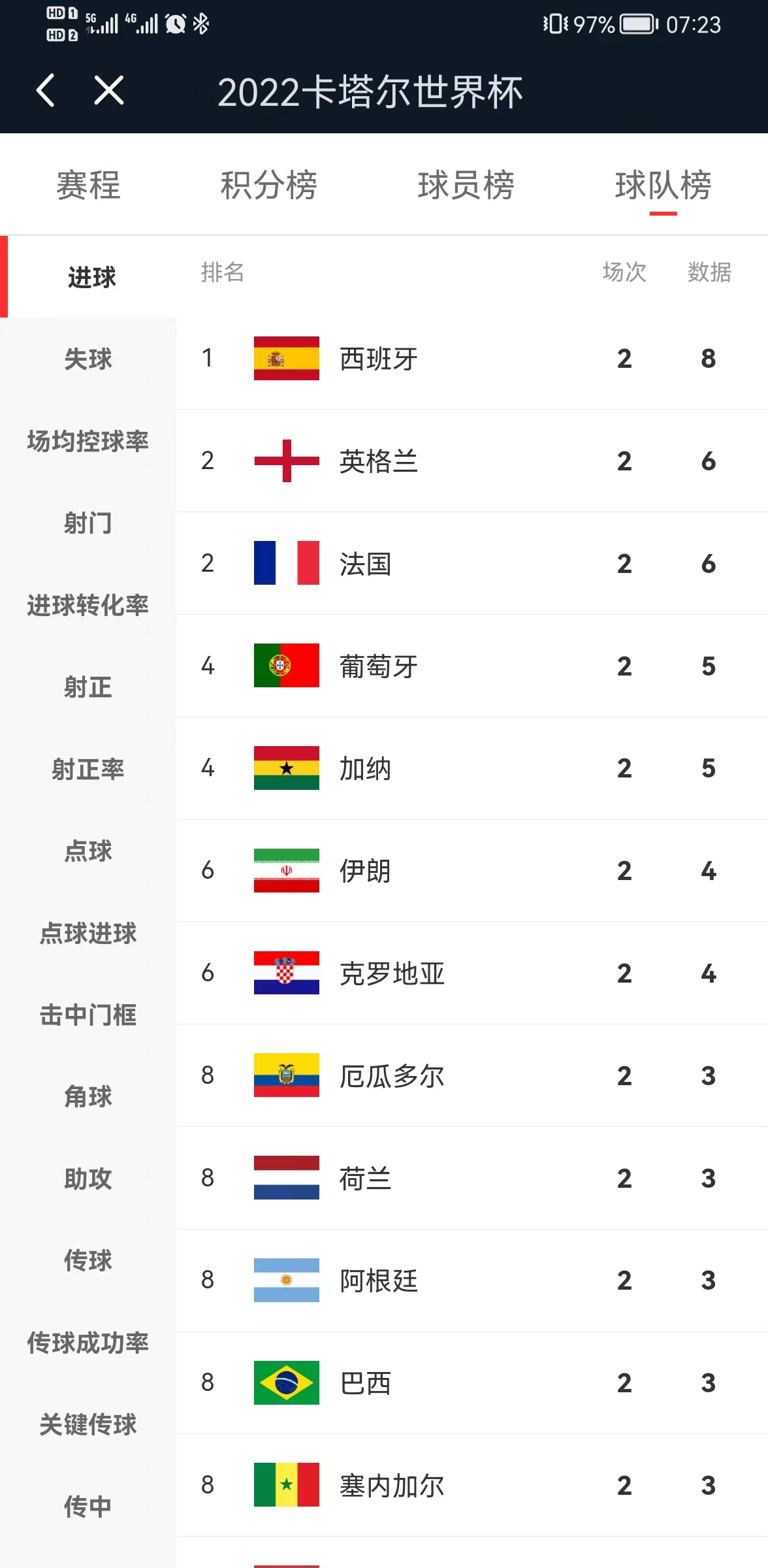Show 场均控球率 ranking
The image size is (768, 1568).
(88, 441)
